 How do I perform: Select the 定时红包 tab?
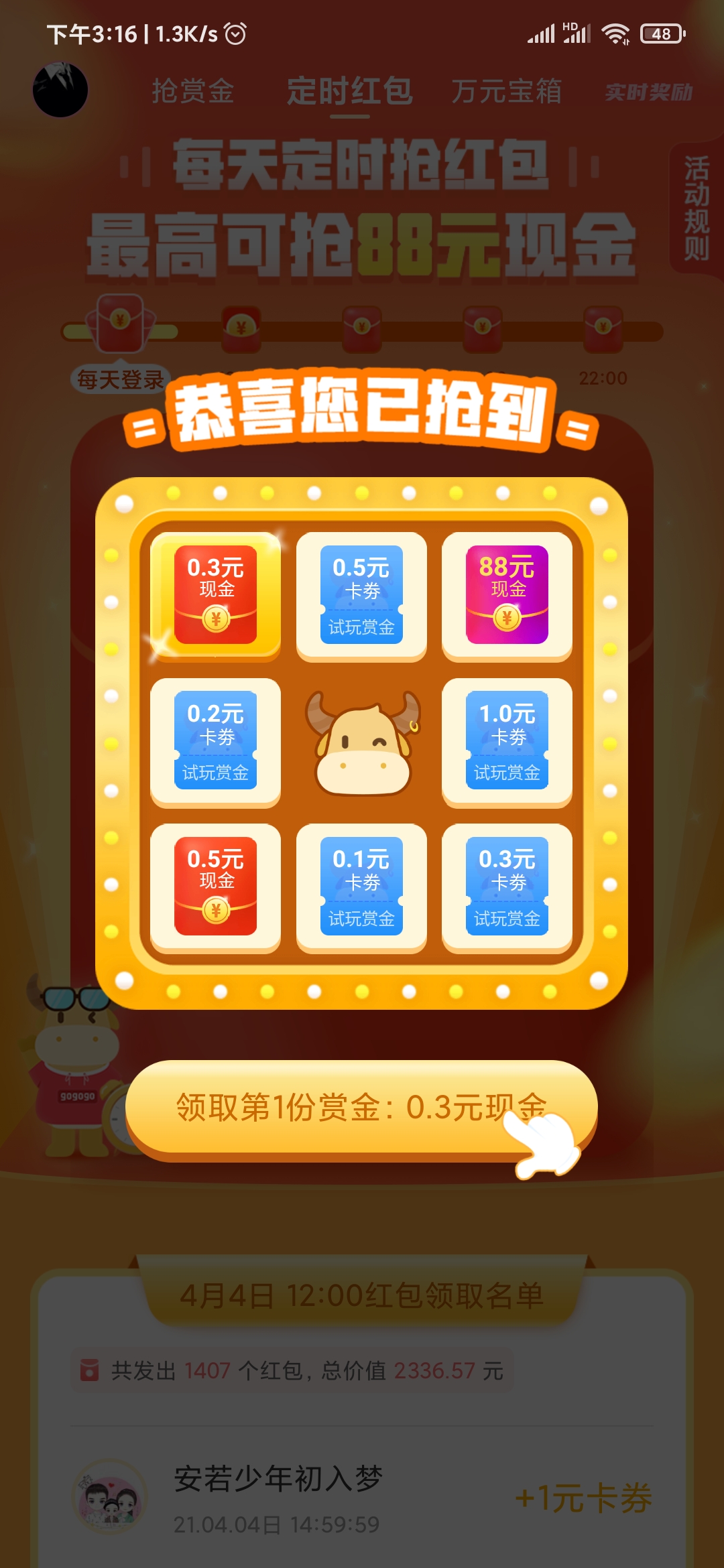[349, 91]
